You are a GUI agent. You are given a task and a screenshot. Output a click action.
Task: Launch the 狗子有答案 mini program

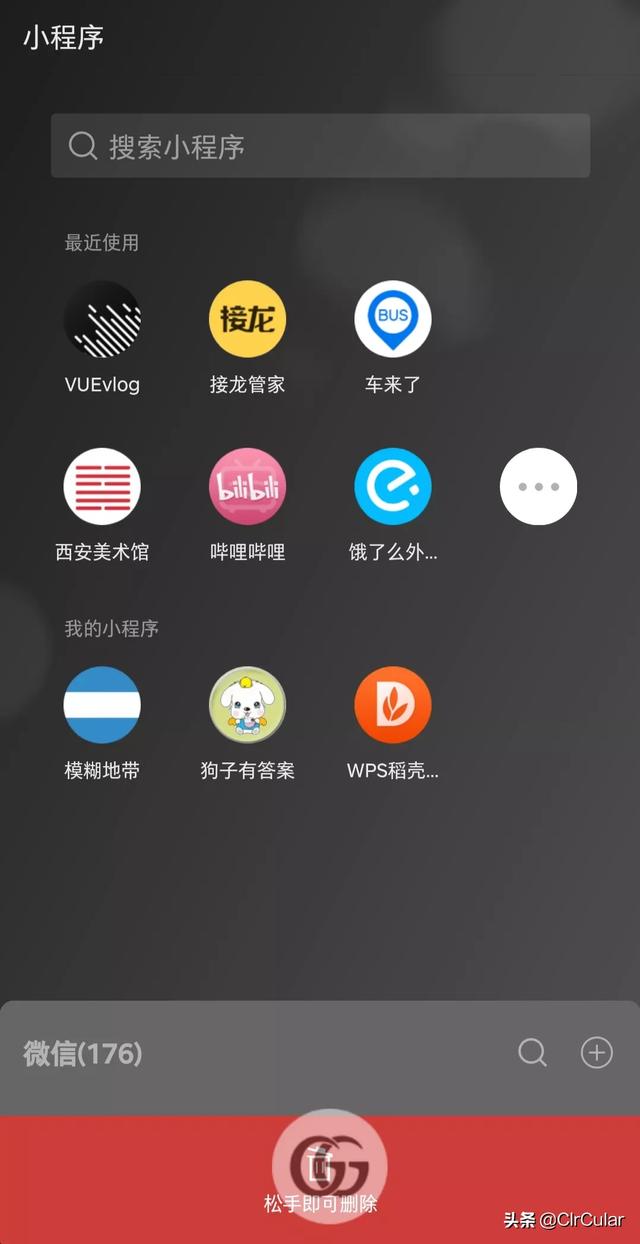247,705
